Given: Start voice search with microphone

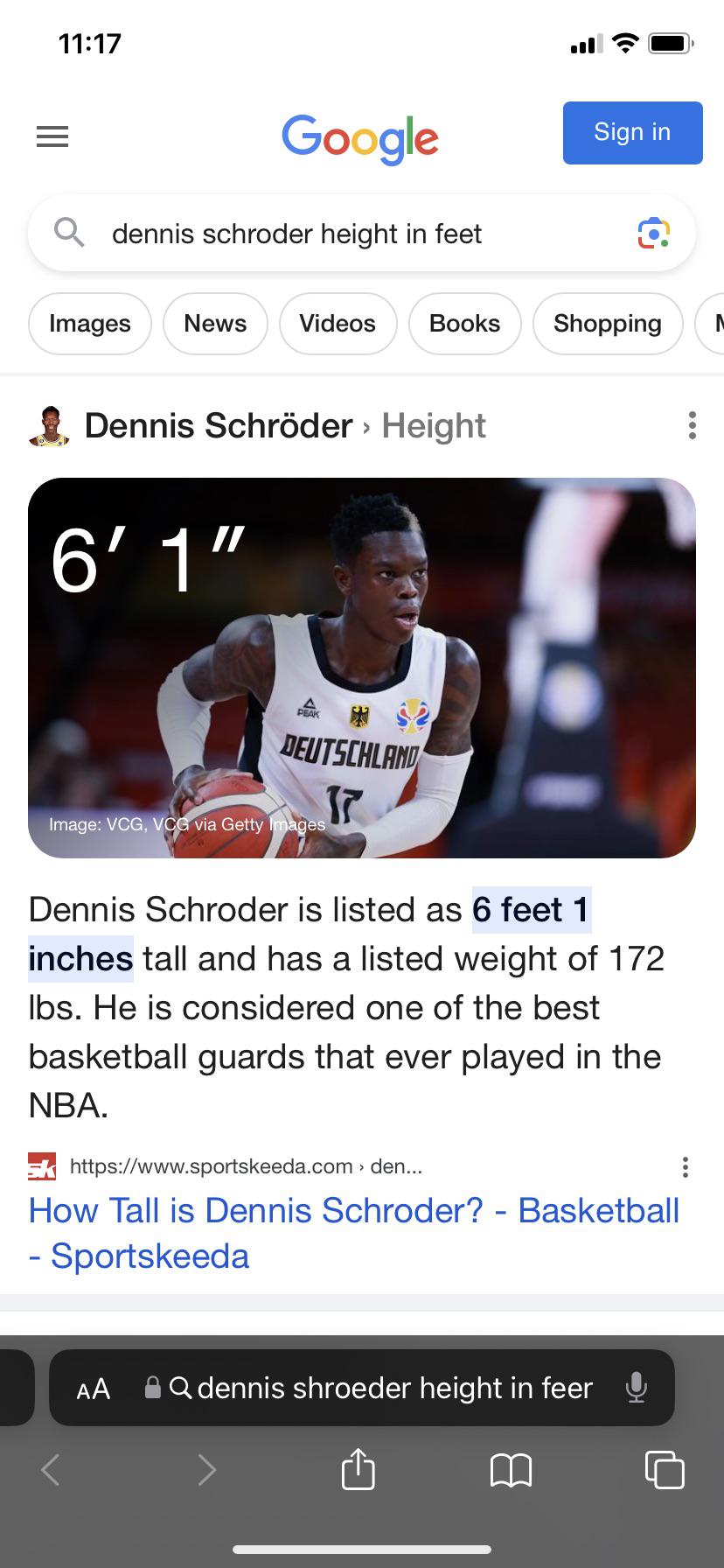Looking at the screenshot, I should 637,1388.
